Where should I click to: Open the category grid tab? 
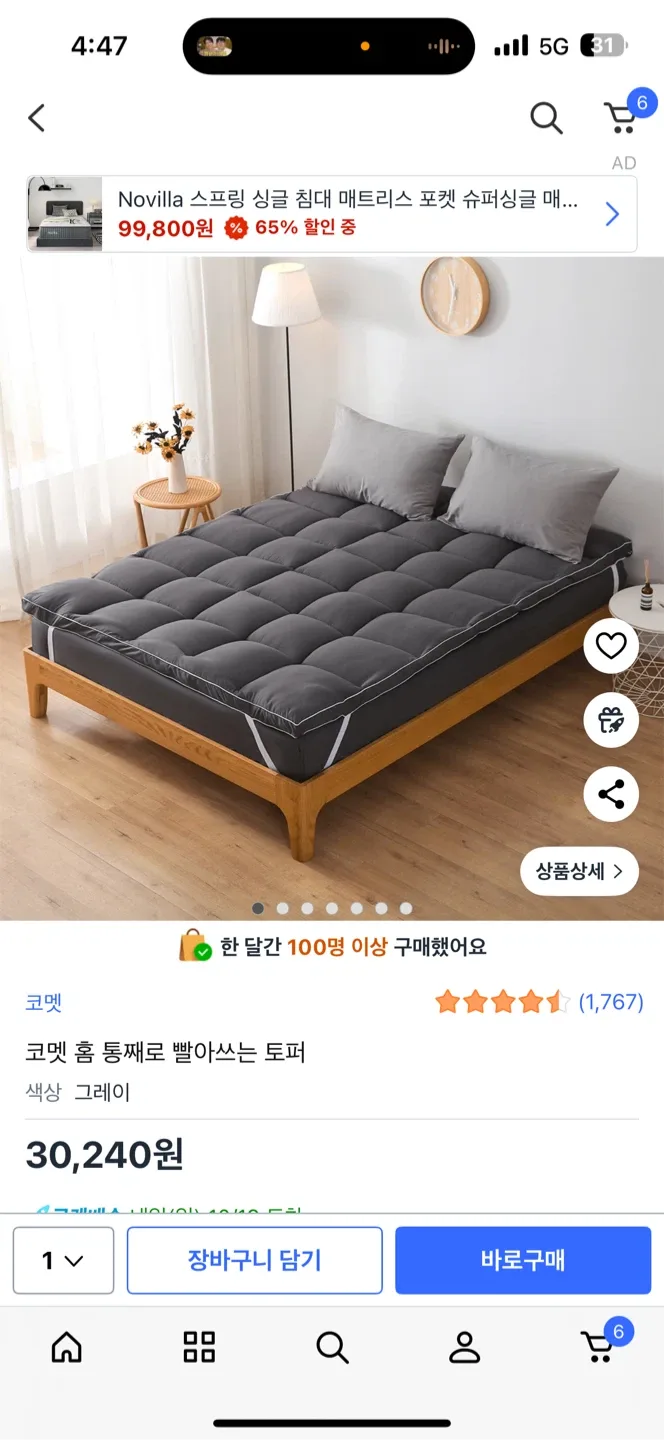(199, 1347)
